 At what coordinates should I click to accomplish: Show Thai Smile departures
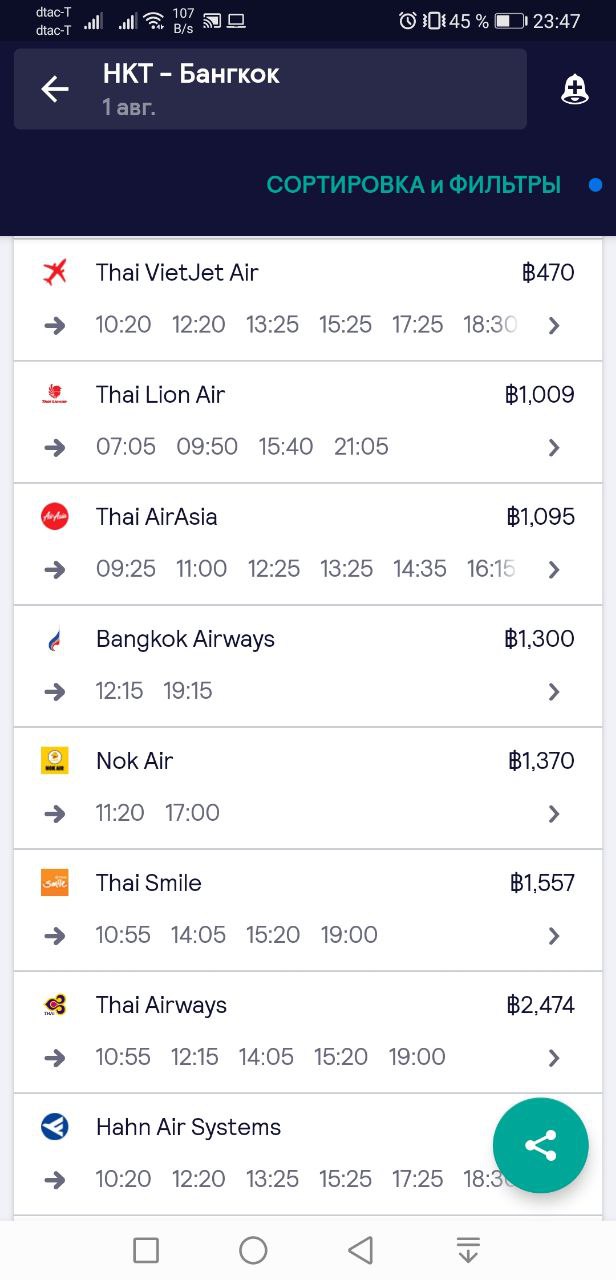coord(308,910)
